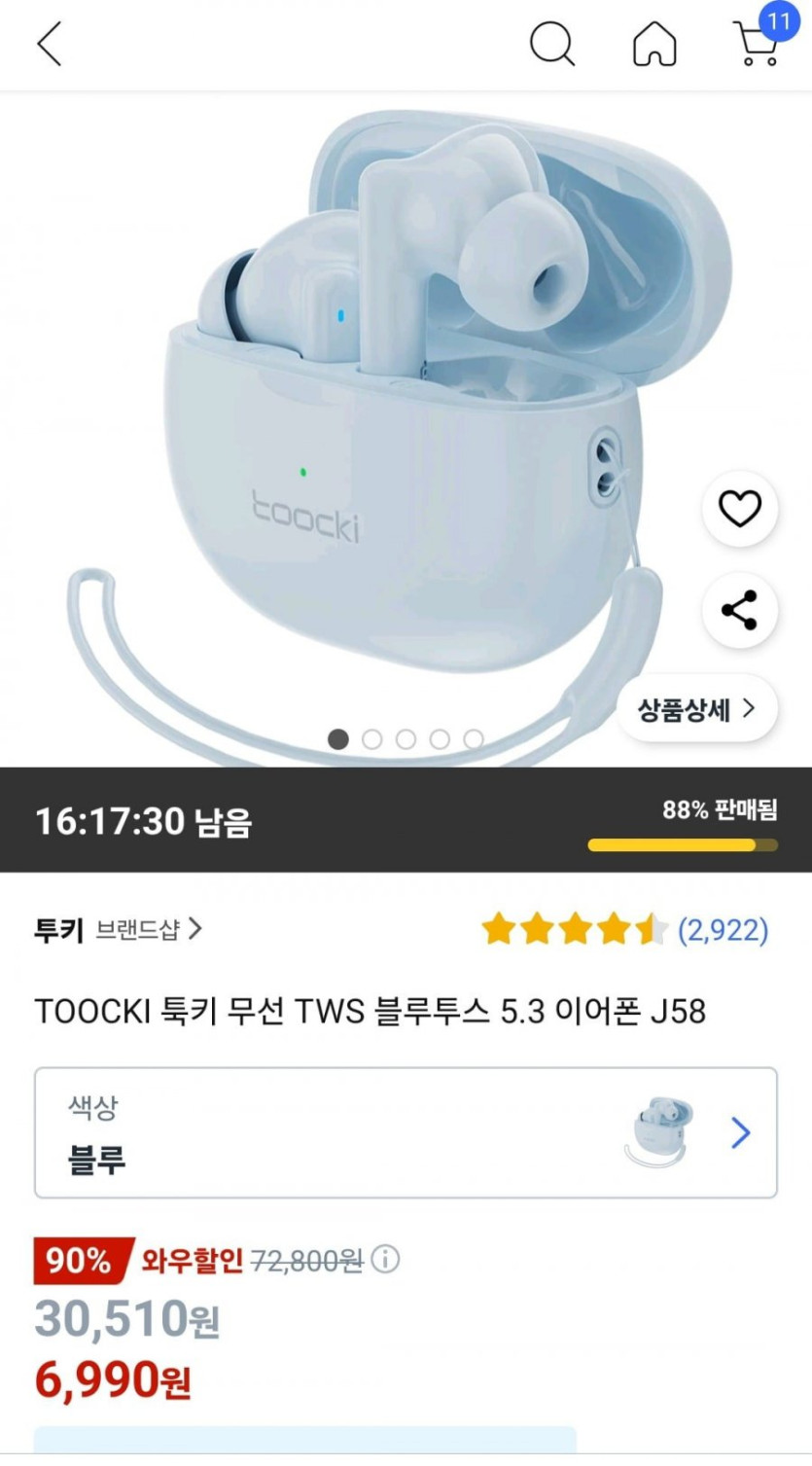Show info about 와우할인 price

click(x=386, y=1260)
